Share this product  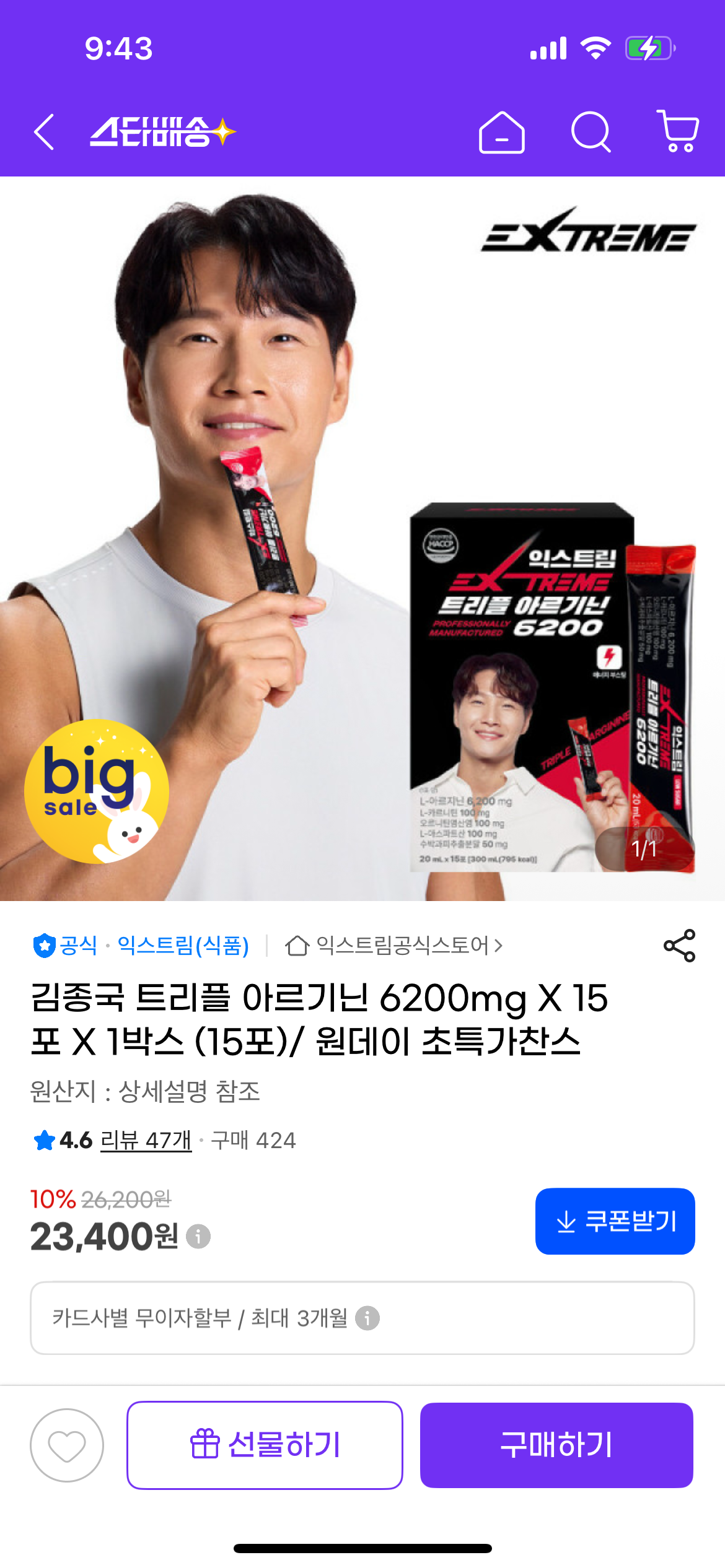point(679,946)
